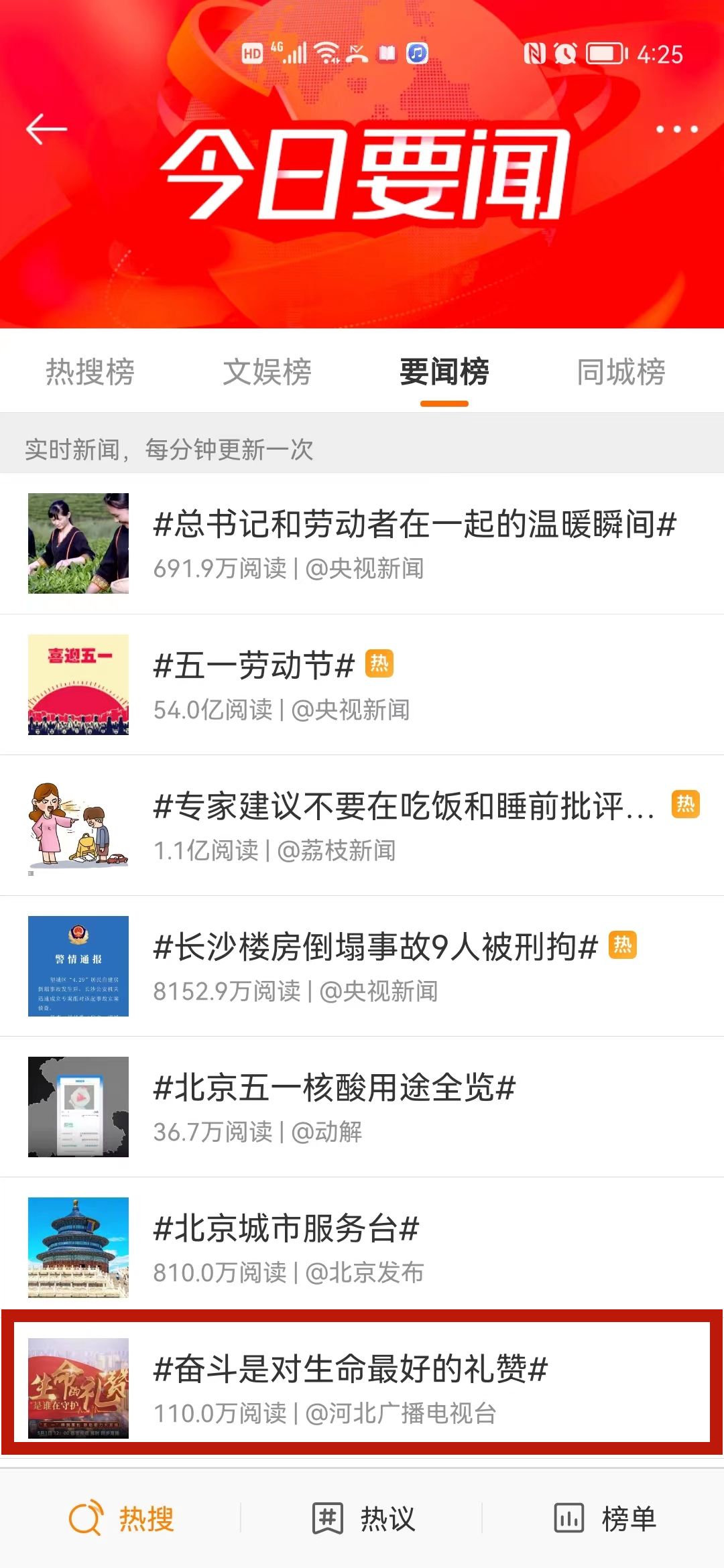Open topic #专家建议不要在吃饭和睡前批评…
Viewport: 724px width, 1568px height.
pos(402,806)
